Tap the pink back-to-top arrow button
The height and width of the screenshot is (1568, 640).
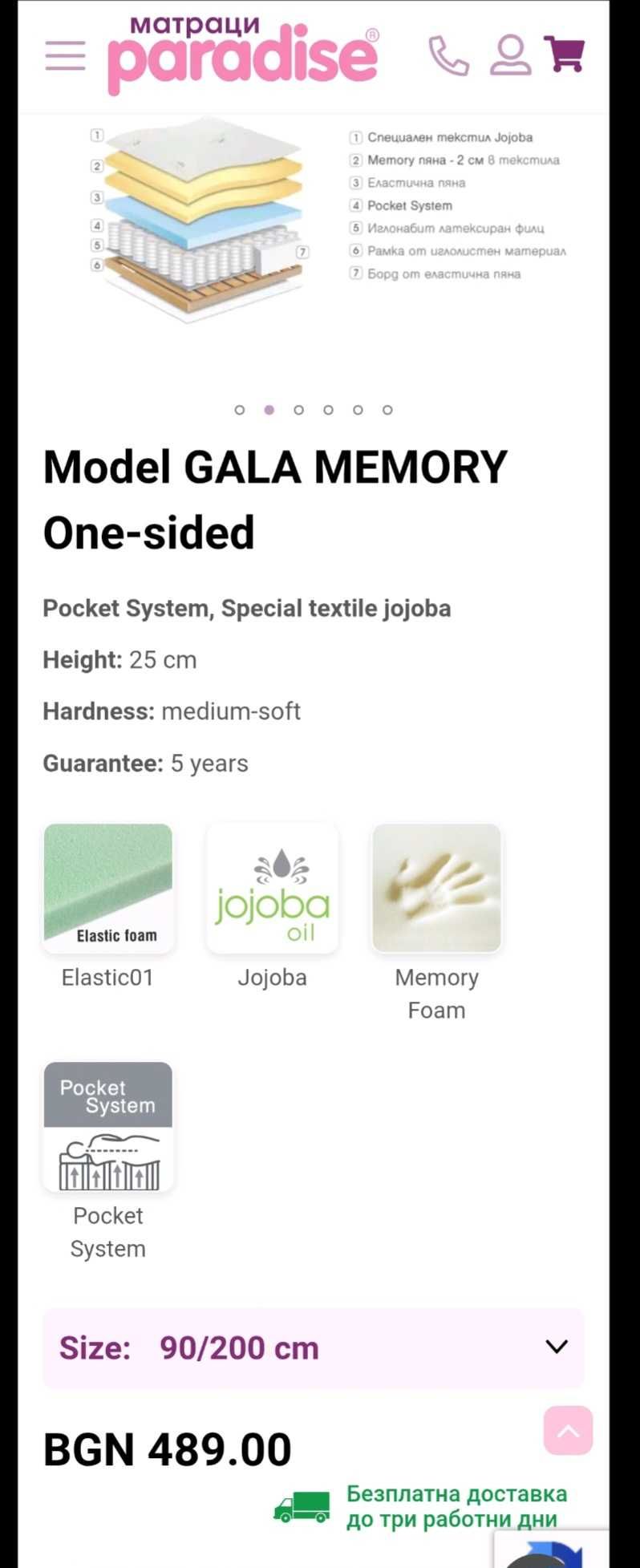point(568,1430)
